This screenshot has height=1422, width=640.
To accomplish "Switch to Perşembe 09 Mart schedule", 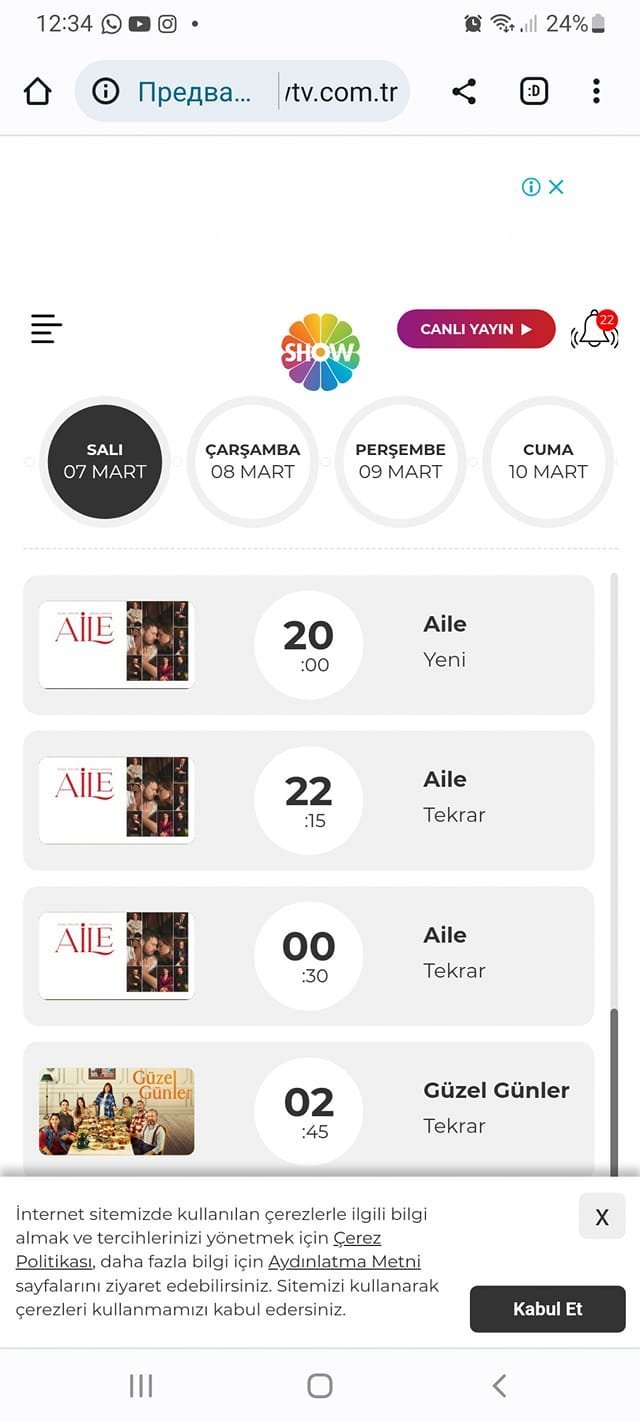I will [x=400, y=461].
